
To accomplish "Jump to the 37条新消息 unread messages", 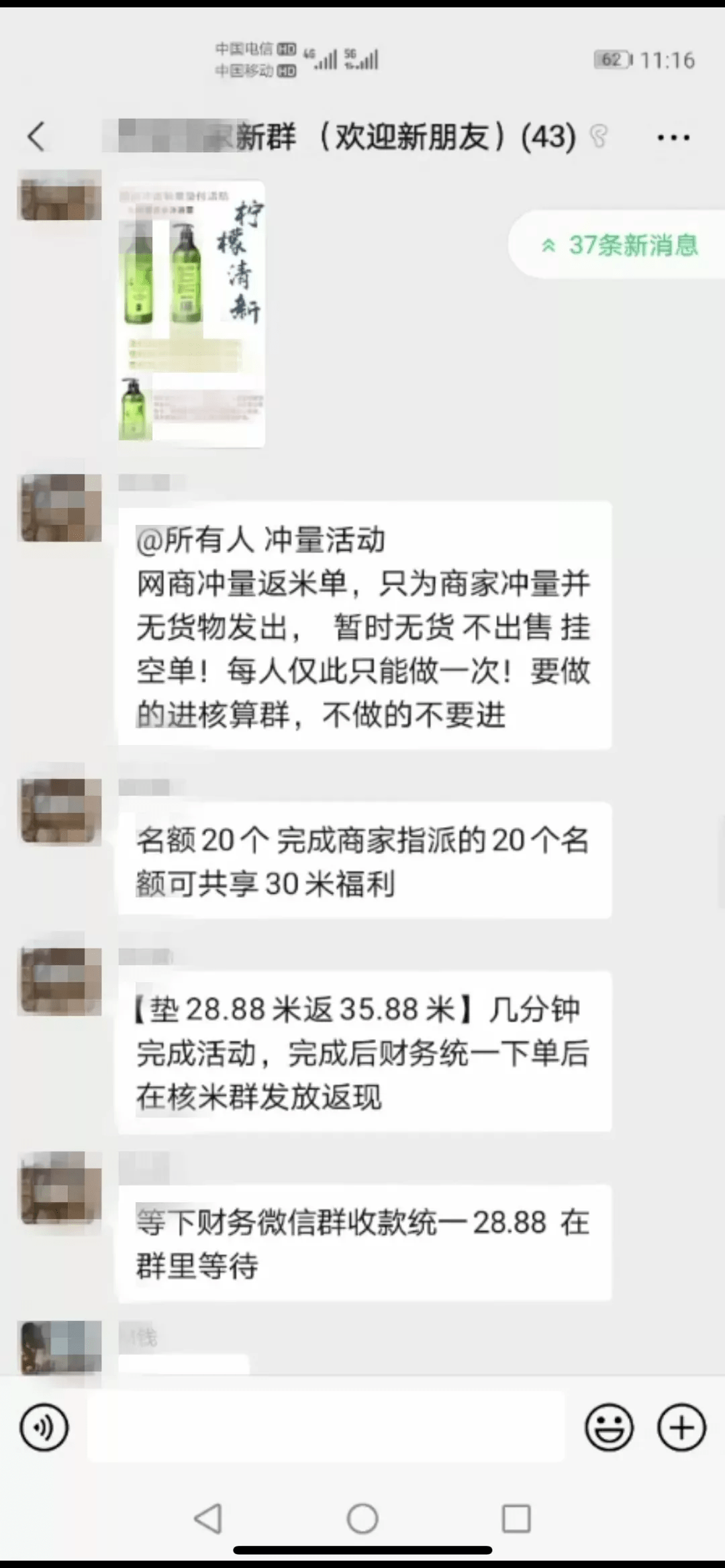I will pyautogui.click(x=621, y=245).
